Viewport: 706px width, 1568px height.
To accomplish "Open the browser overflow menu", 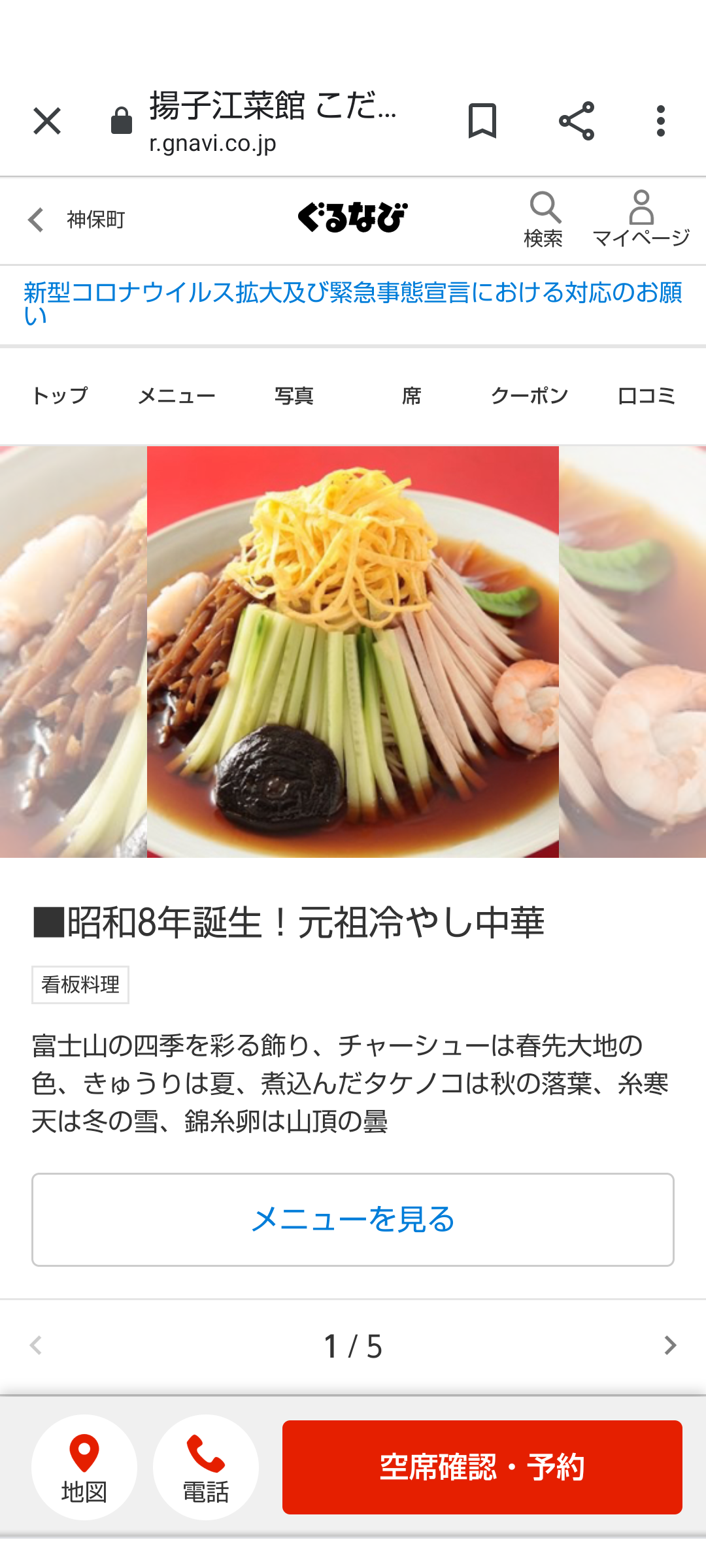I will 661,121.
